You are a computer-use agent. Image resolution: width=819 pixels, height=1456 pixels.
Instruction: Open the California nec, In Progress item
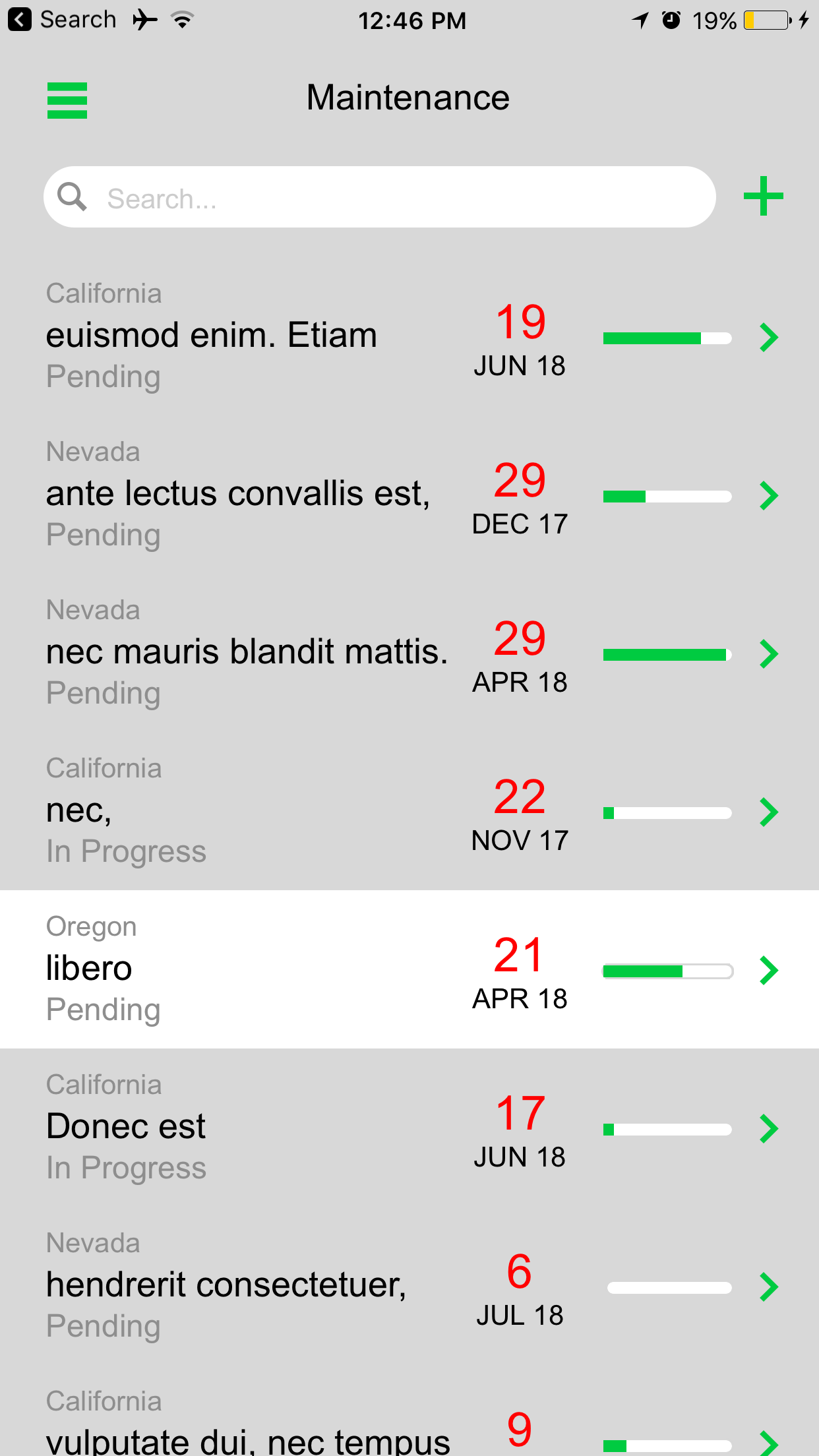click(x=409, y=811)
